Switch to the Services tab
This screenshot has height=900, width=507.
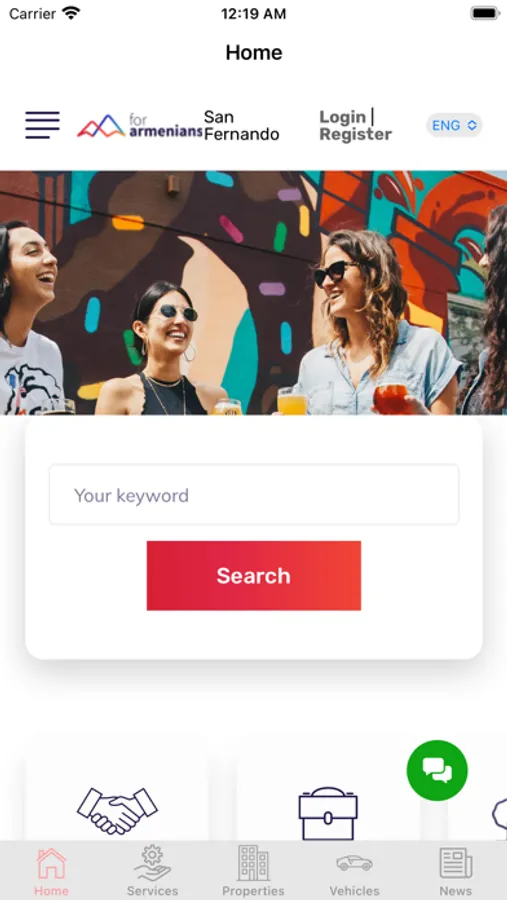tap(152, 871)
